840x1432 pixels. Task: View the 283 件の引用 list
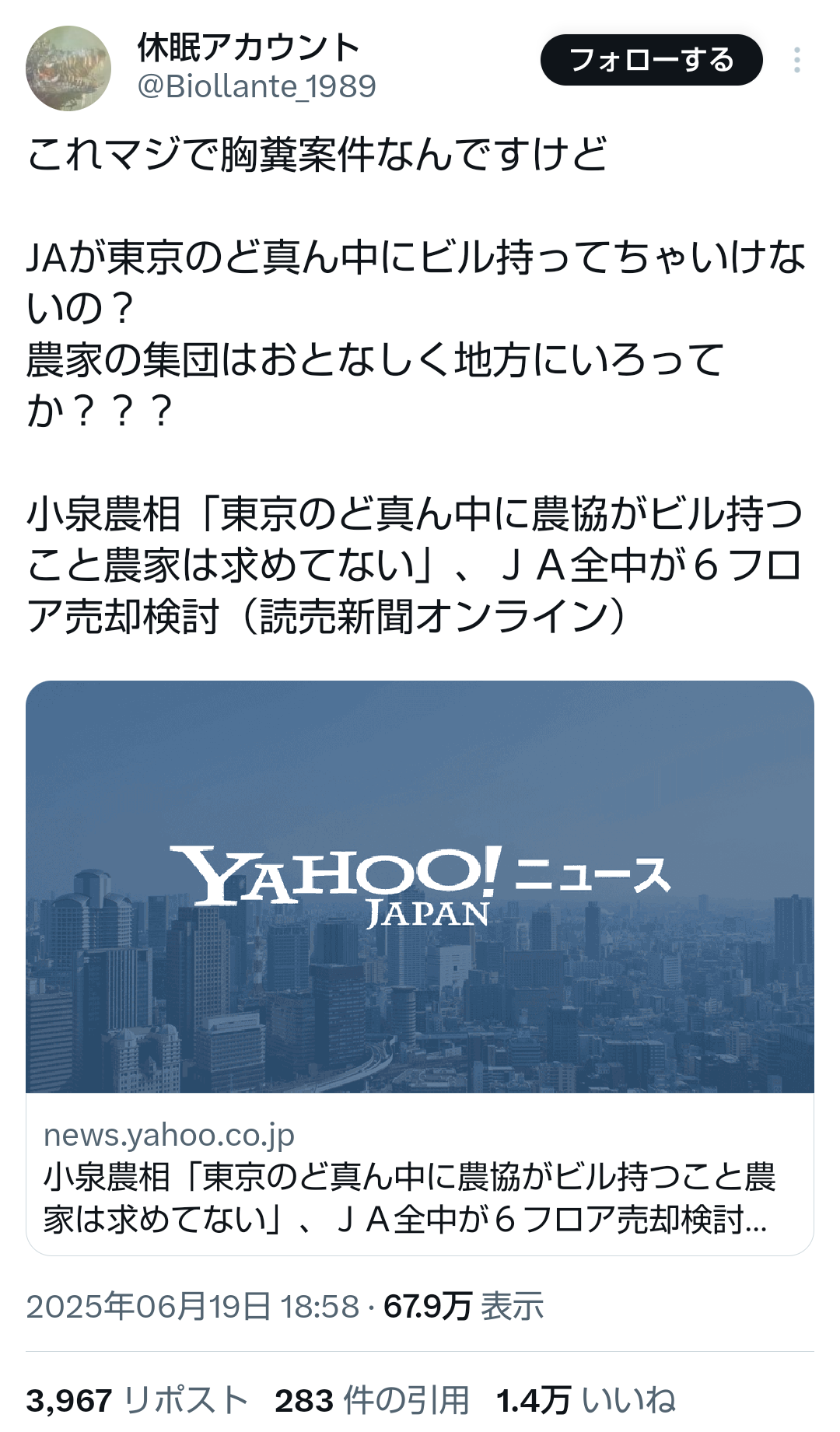373,1400
